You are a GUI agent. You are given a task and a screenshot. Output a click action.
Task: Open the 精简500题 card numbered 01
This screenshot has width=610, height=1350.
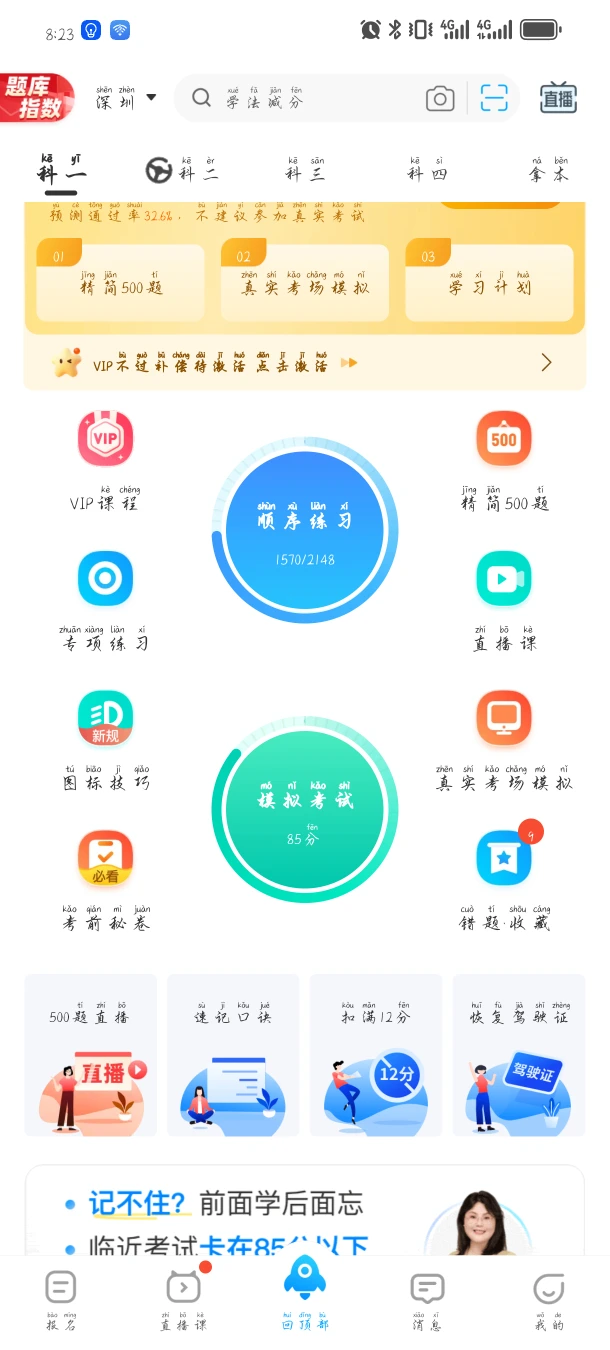coord(120,281)
